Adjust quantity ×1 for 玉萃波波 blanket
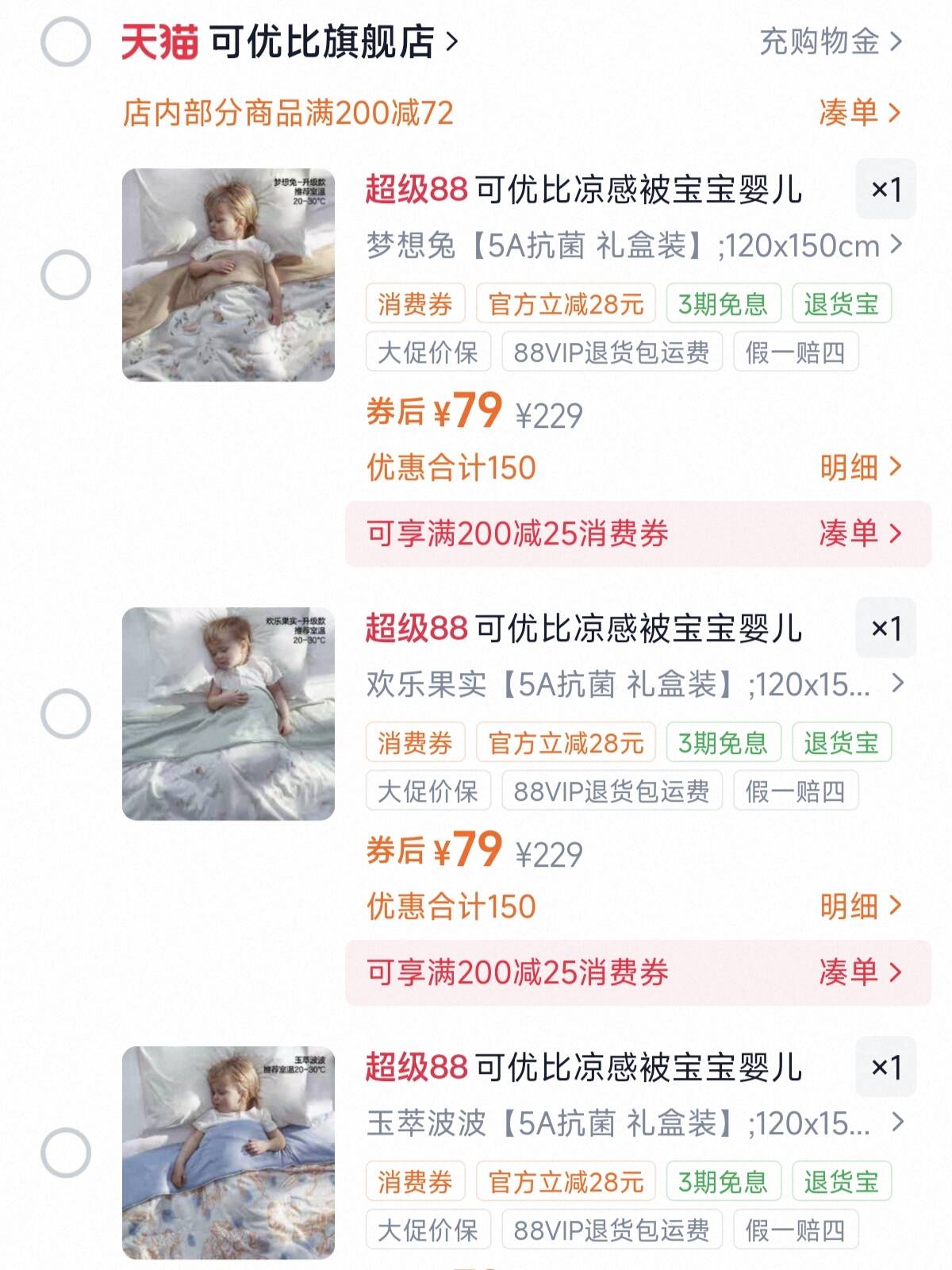 [885, 1067]
